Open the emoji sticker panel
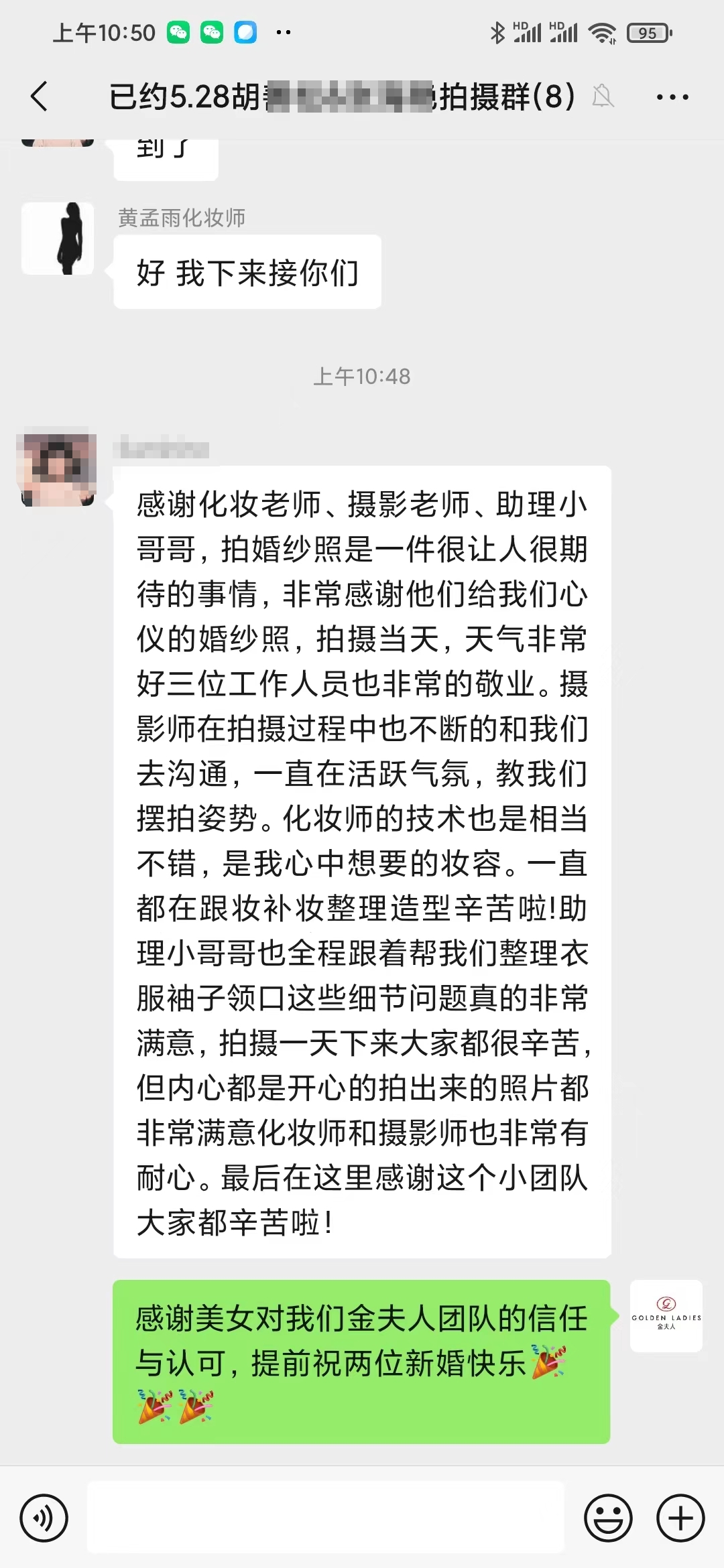 pyautogui.click(x=609, y=1518)
